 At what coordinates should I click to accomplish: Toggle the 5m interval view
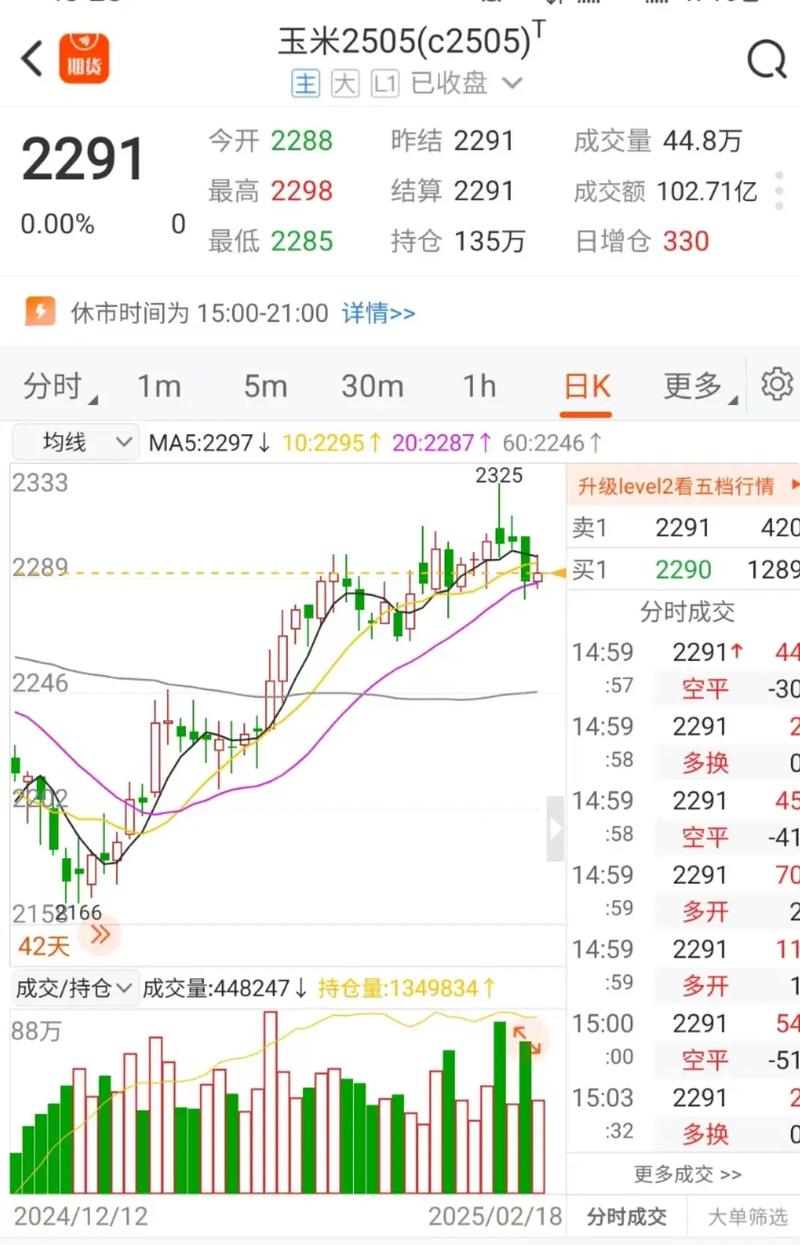pos(264,385)
